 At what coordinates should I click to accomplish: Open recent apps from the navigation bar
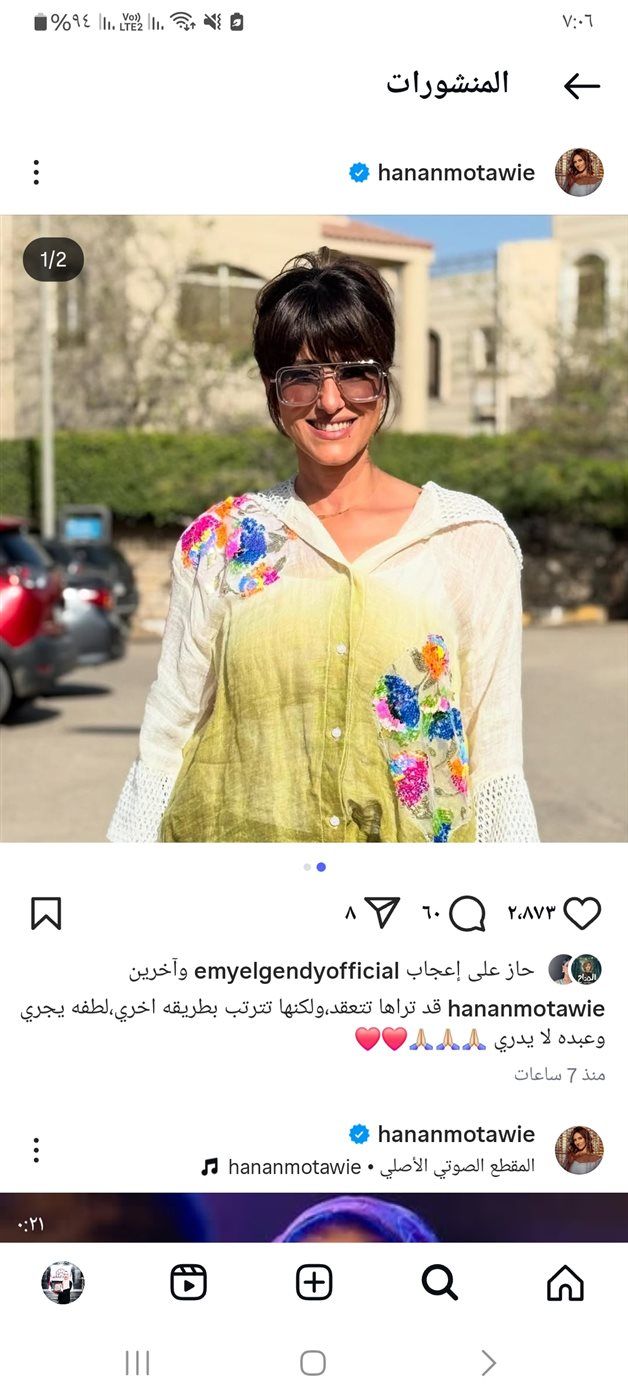[137, 1362]
